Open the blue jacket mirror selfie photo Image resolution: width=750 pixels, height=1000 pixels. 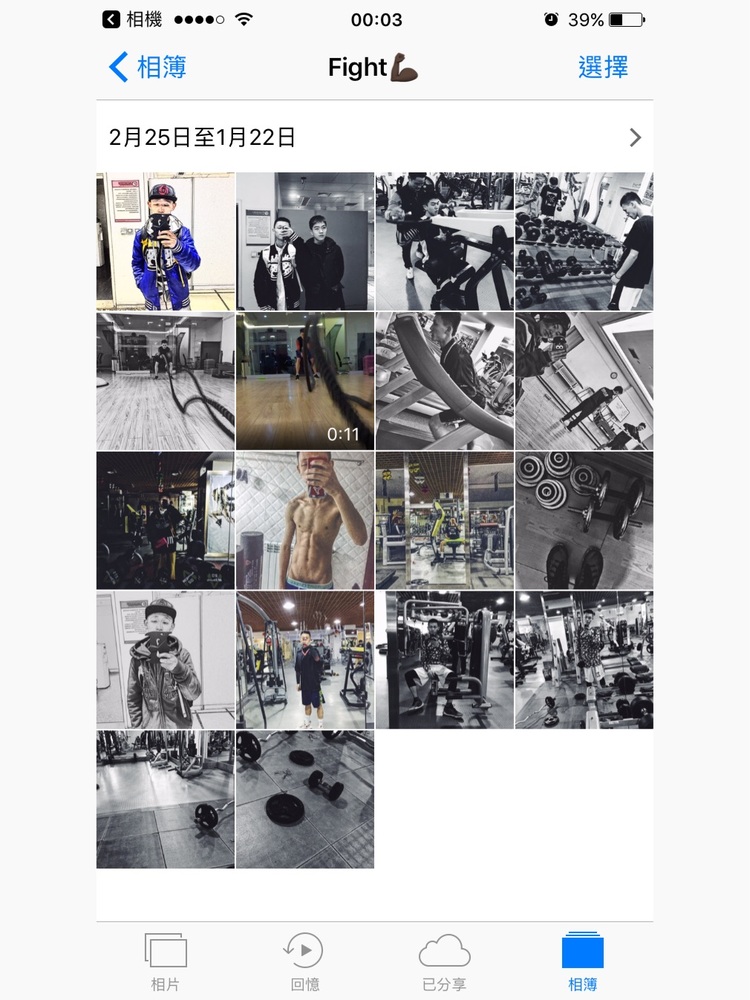(166, 241)
